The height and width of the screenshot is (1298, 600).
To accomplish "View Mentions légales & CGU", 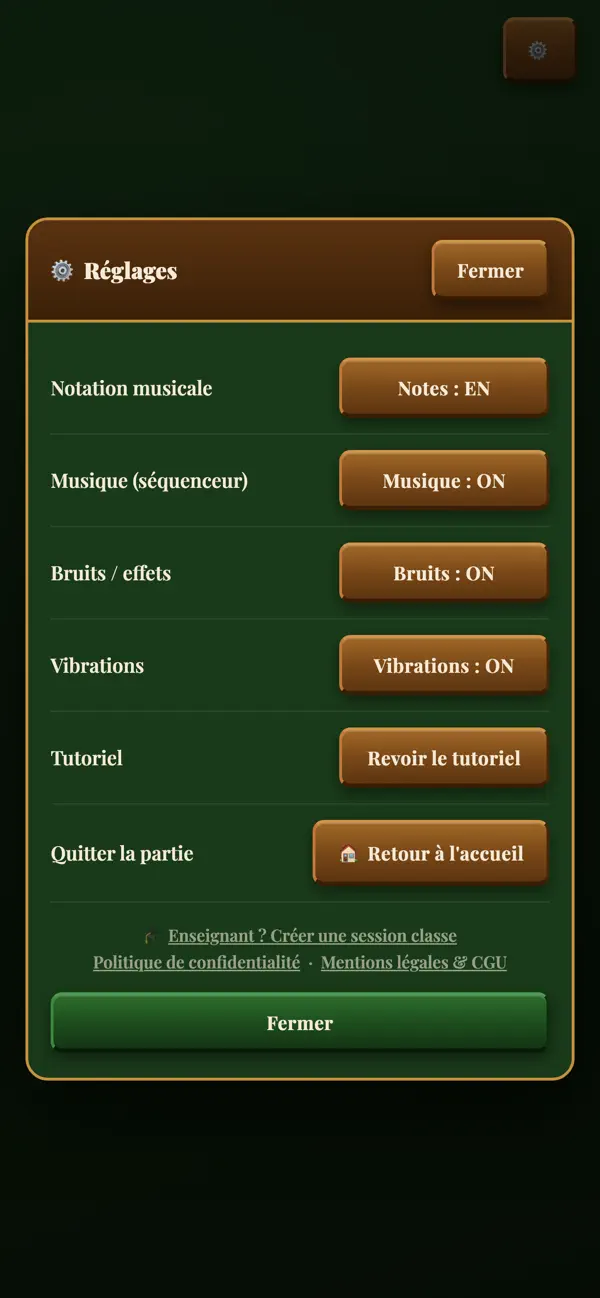I will click(x=414, y=962).
